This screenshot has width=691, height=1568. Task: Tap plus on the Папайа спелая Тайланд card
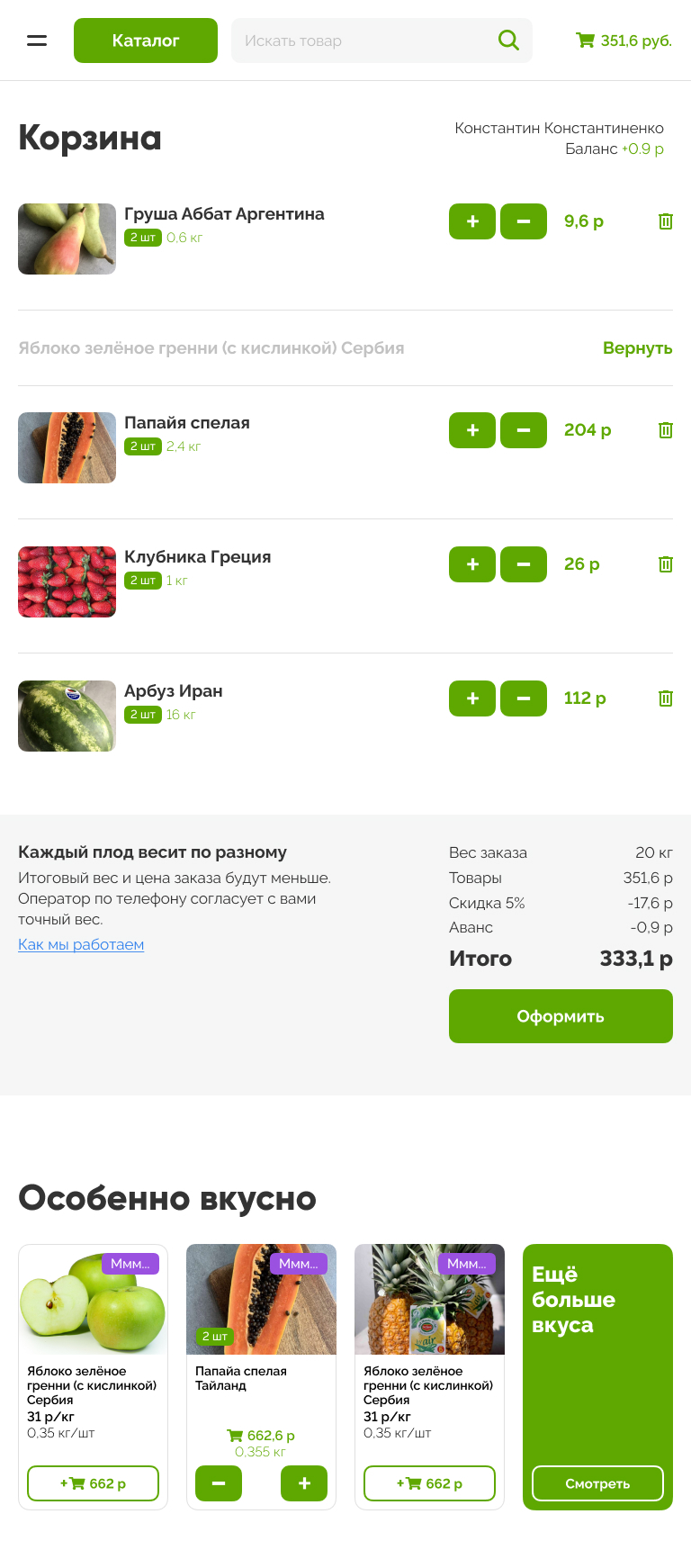pos(304,1483)
